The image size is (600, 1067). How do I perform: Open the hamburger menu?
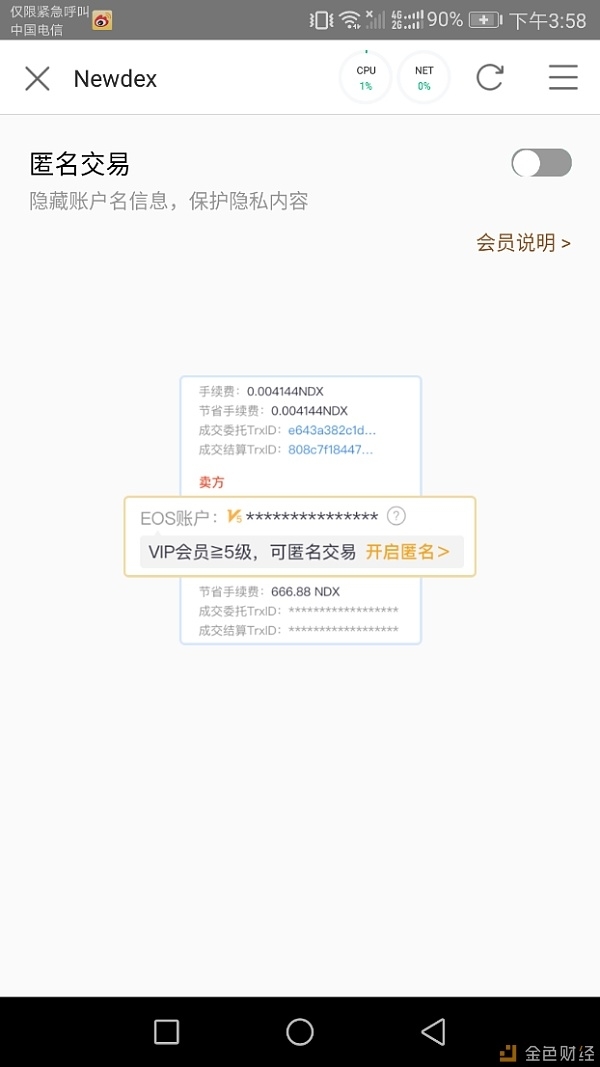pyautogui.click(x=563, y=78)
